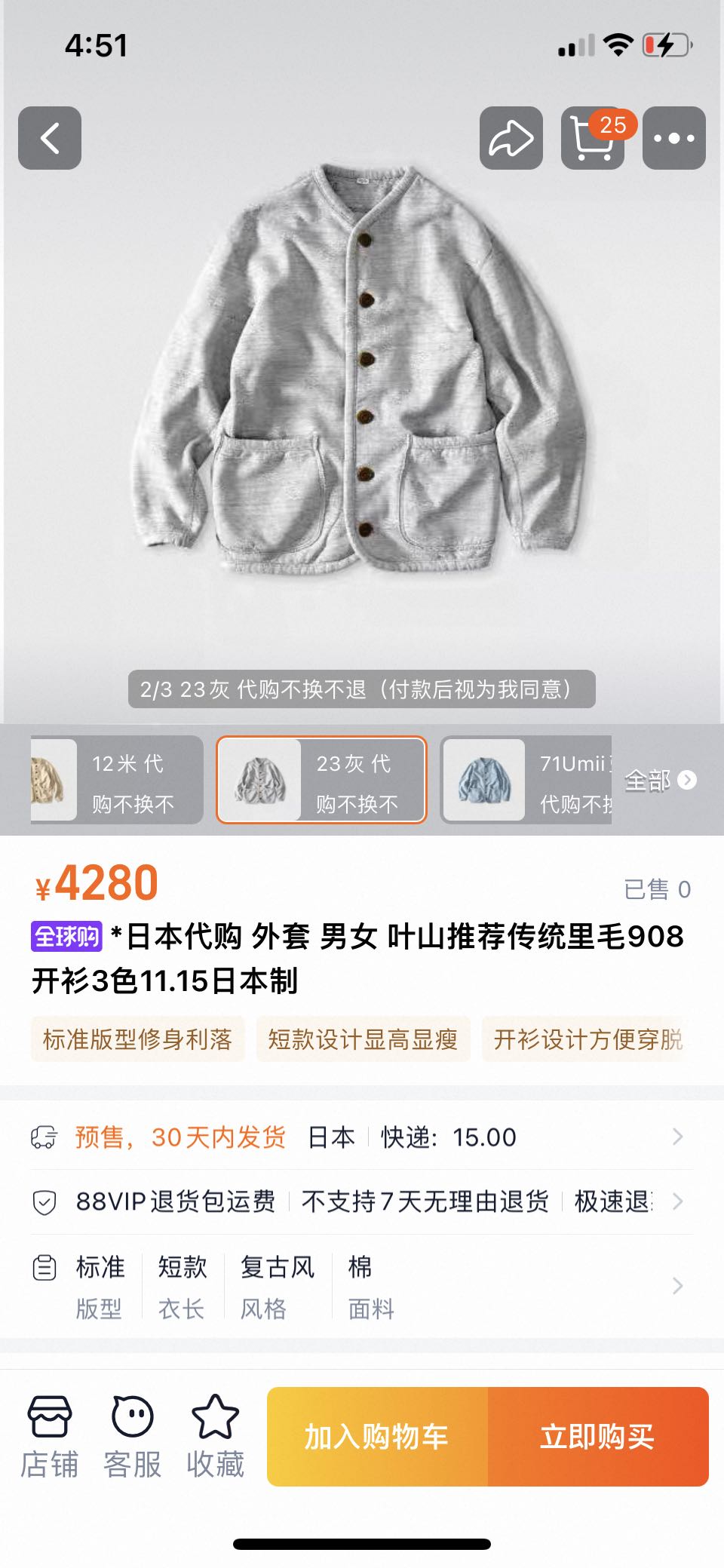Tap 加入购物车 to add to cart

(x=377, y=1436)
